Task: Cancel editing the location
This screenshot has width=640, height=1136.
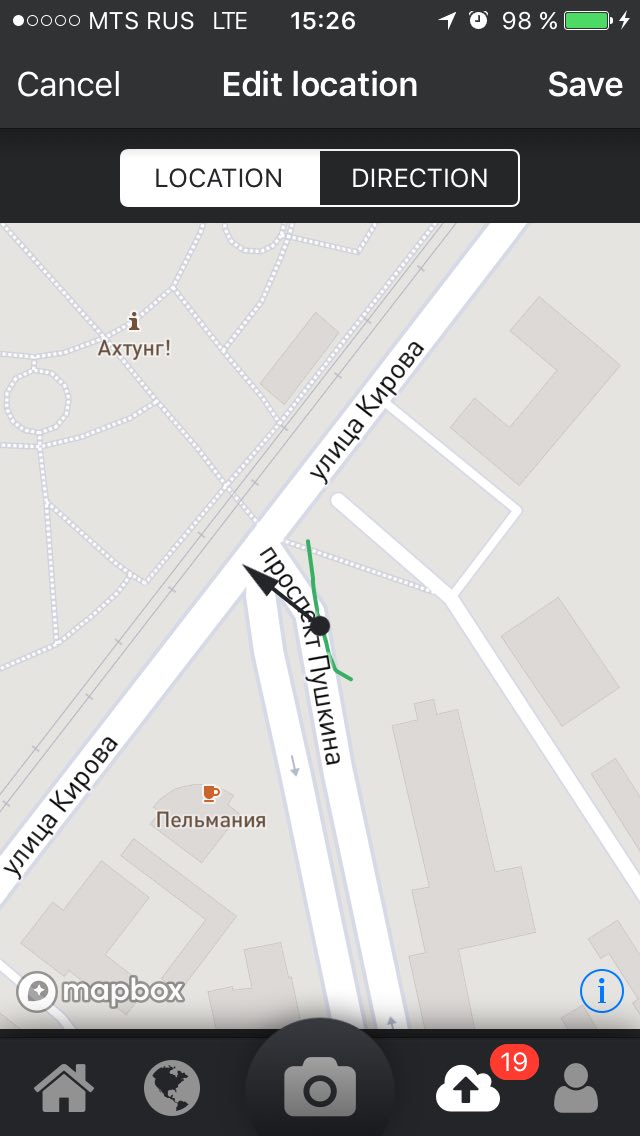Action: click(x=69, y=85)
